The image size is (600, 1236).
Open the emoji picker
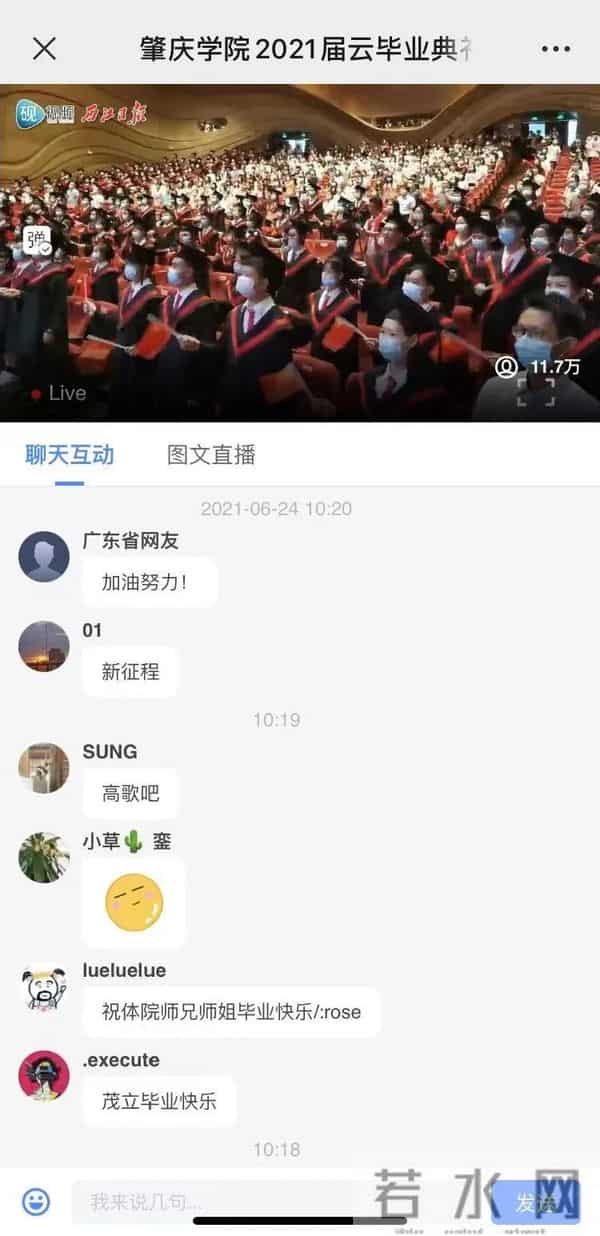click(x=36, y=1201)
